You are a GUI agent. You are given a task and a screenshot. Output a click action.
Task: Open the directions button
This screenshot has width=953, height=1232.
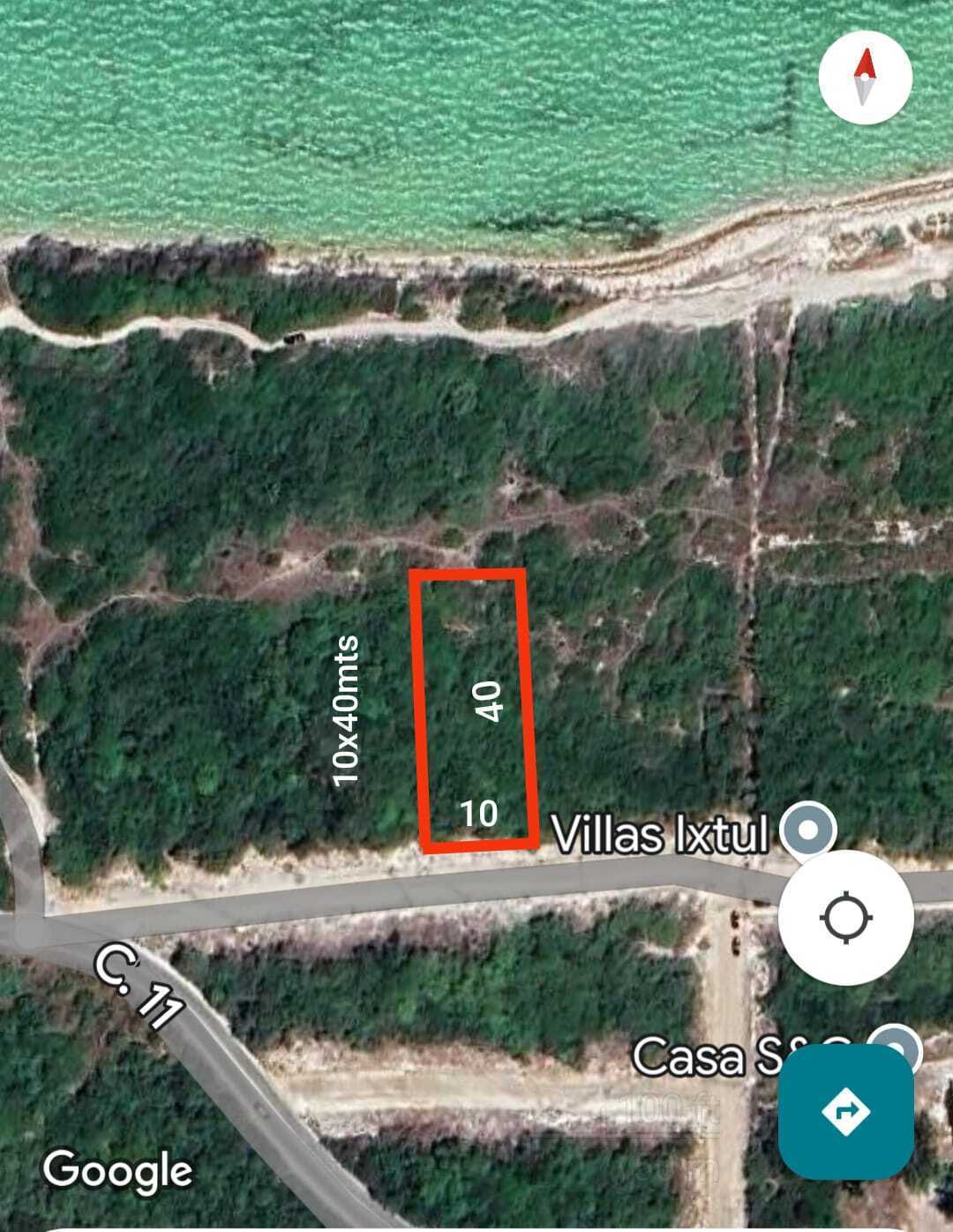coord(845,1111)
